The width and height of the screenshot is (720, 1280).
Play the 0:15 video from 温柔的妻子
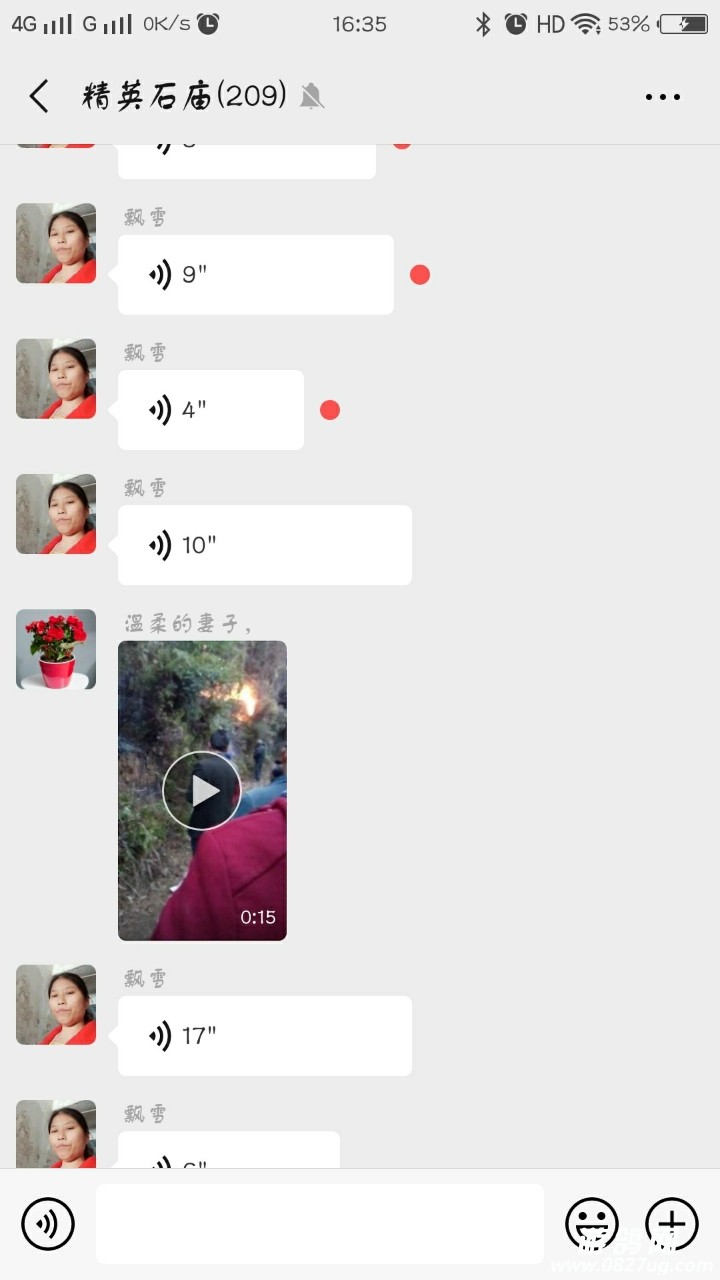tap(202, 791)
